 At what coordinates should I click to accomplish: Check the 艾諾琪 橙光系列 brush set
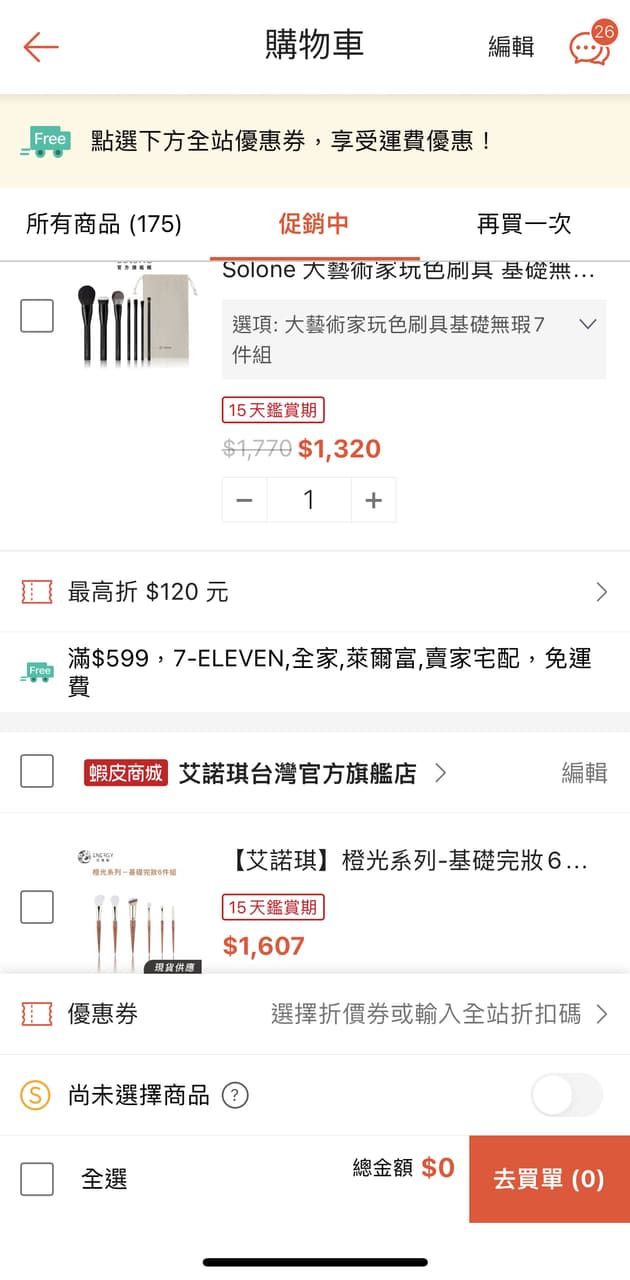37,907
